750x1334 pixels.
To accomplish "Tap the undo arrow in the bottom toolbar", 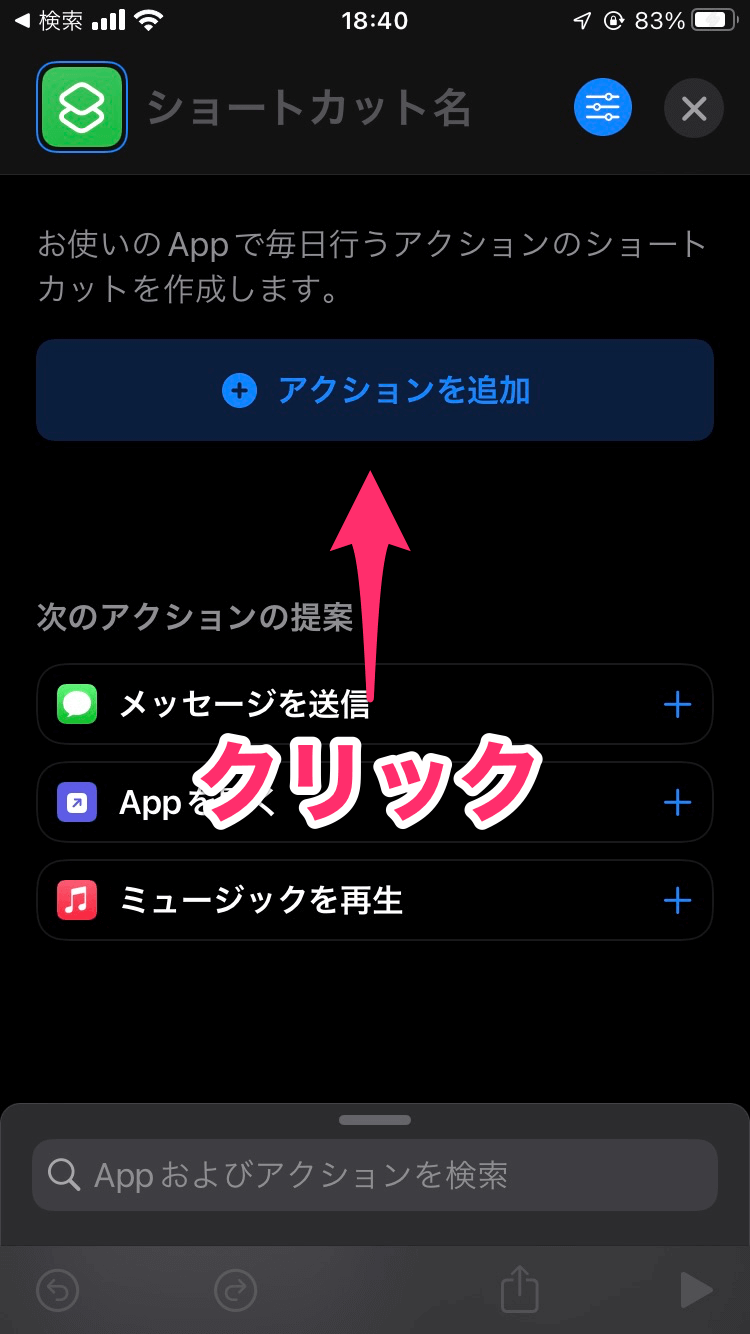I will point(57,1290).
